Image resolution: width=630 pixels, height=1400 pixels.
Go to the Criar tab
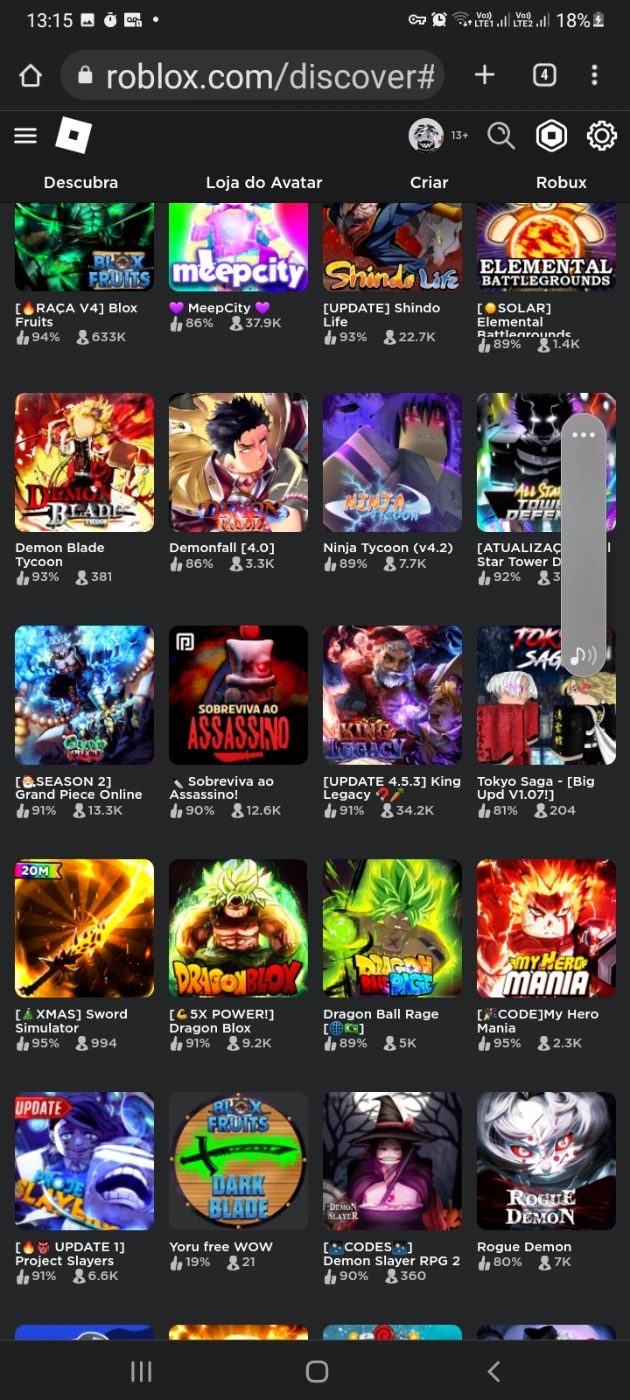(x=429, y=182)
